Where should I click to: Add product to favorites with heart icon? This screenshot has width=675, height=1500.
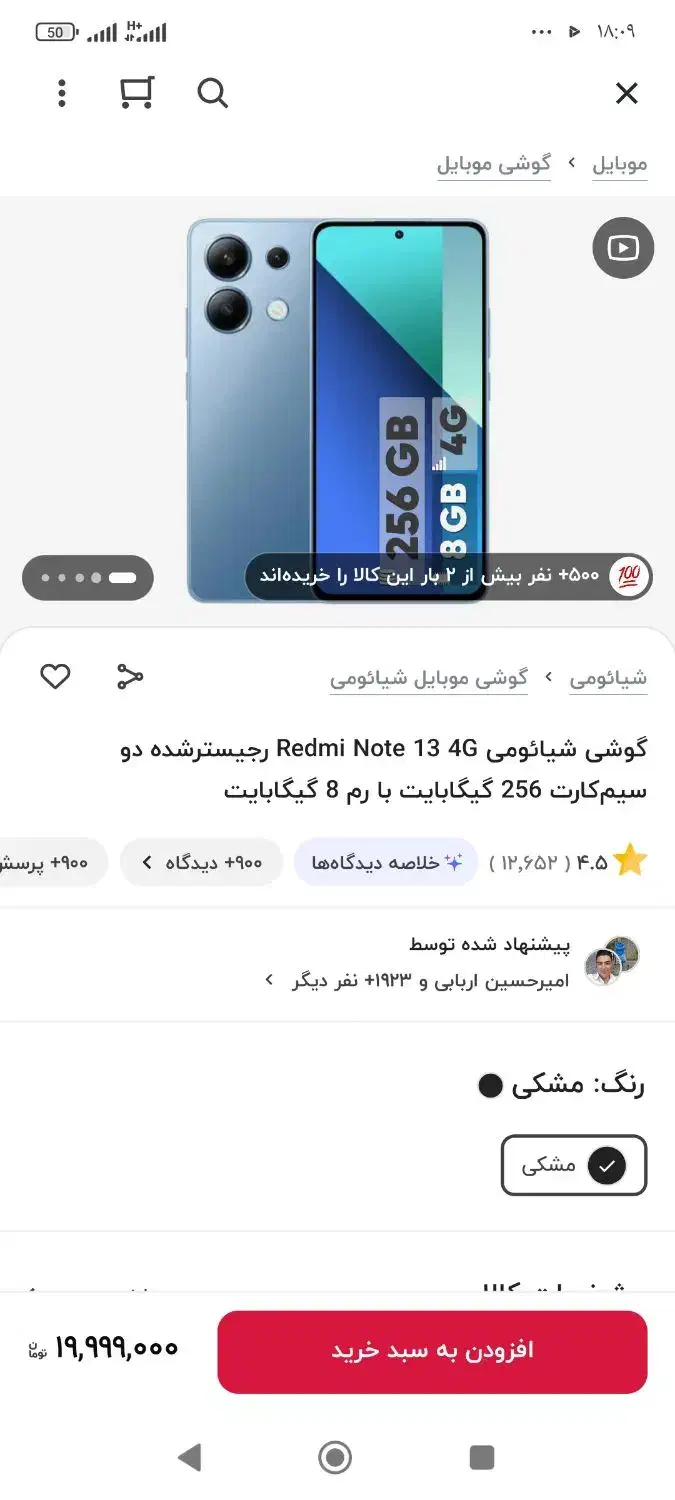pos(55,677)
